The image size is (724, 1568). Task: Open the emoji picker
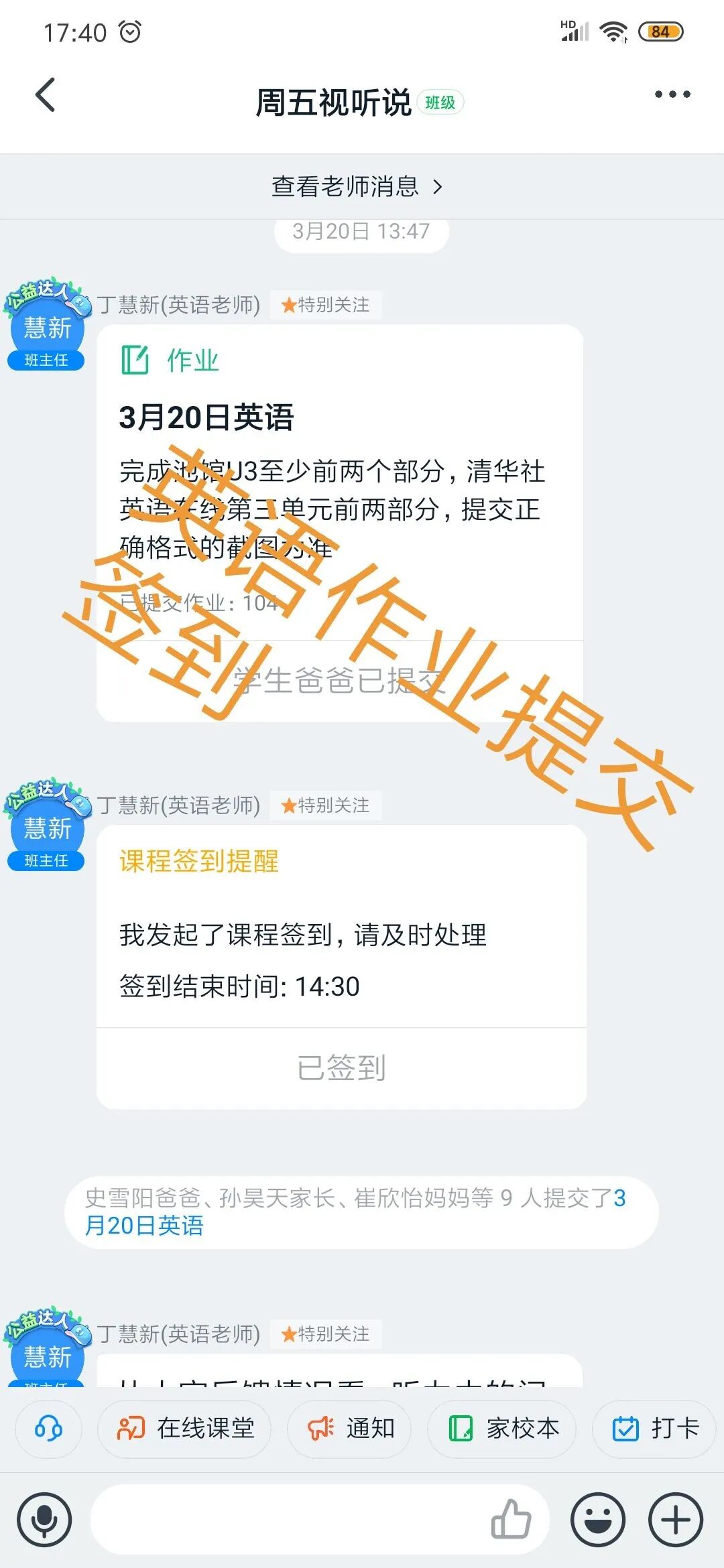[597, 1520]
